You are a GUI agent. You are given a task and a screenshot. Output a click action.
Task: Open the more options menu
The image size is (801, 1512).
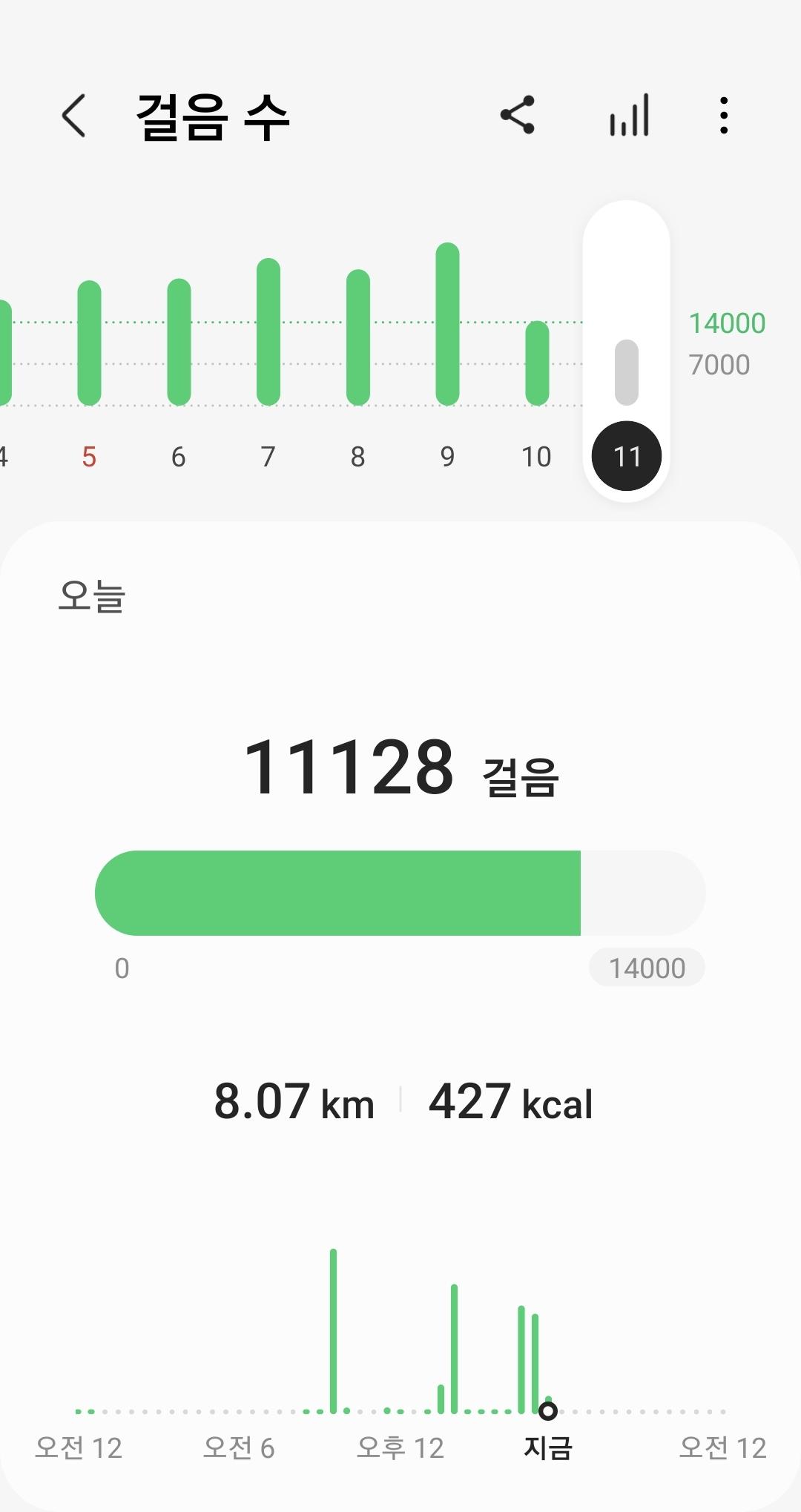tap(724, 116)
